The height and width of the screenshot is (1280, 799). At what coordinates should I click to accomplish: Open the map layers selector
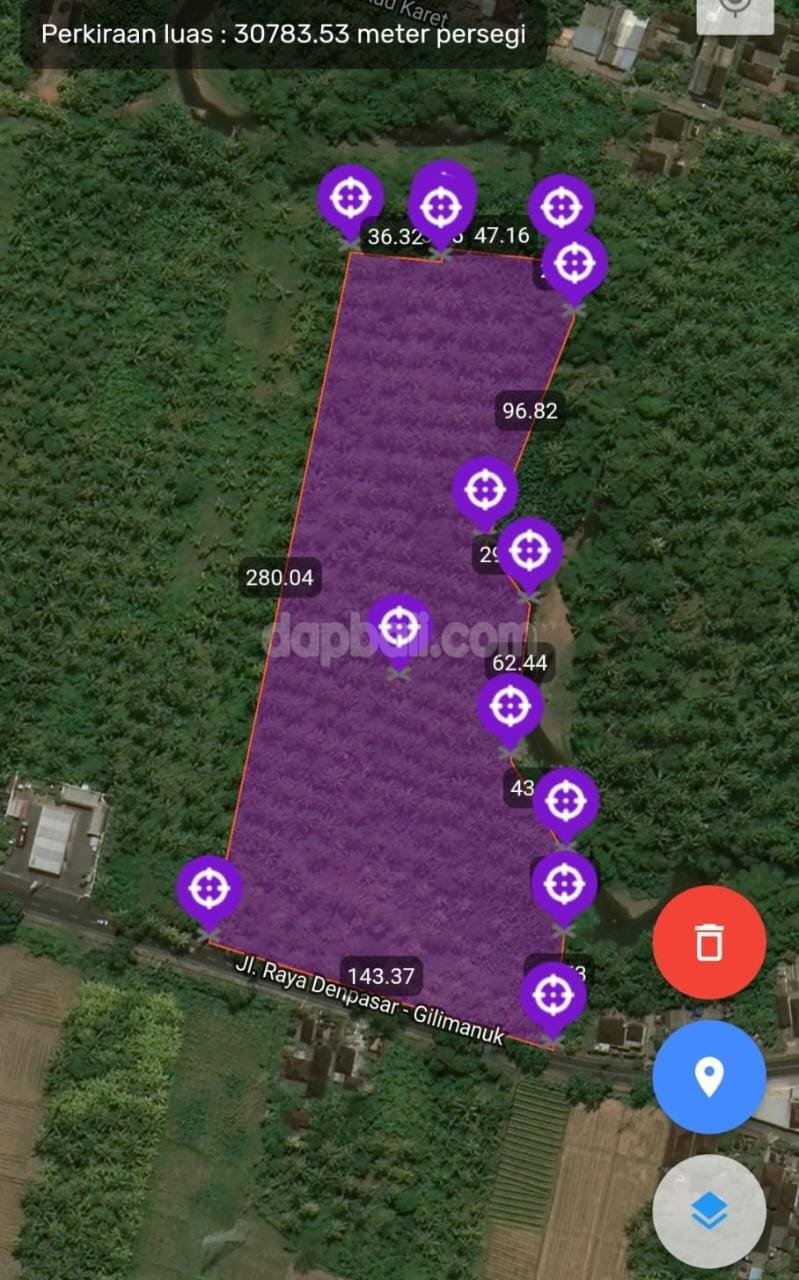pyautogui.click(x=709, y=1211)
